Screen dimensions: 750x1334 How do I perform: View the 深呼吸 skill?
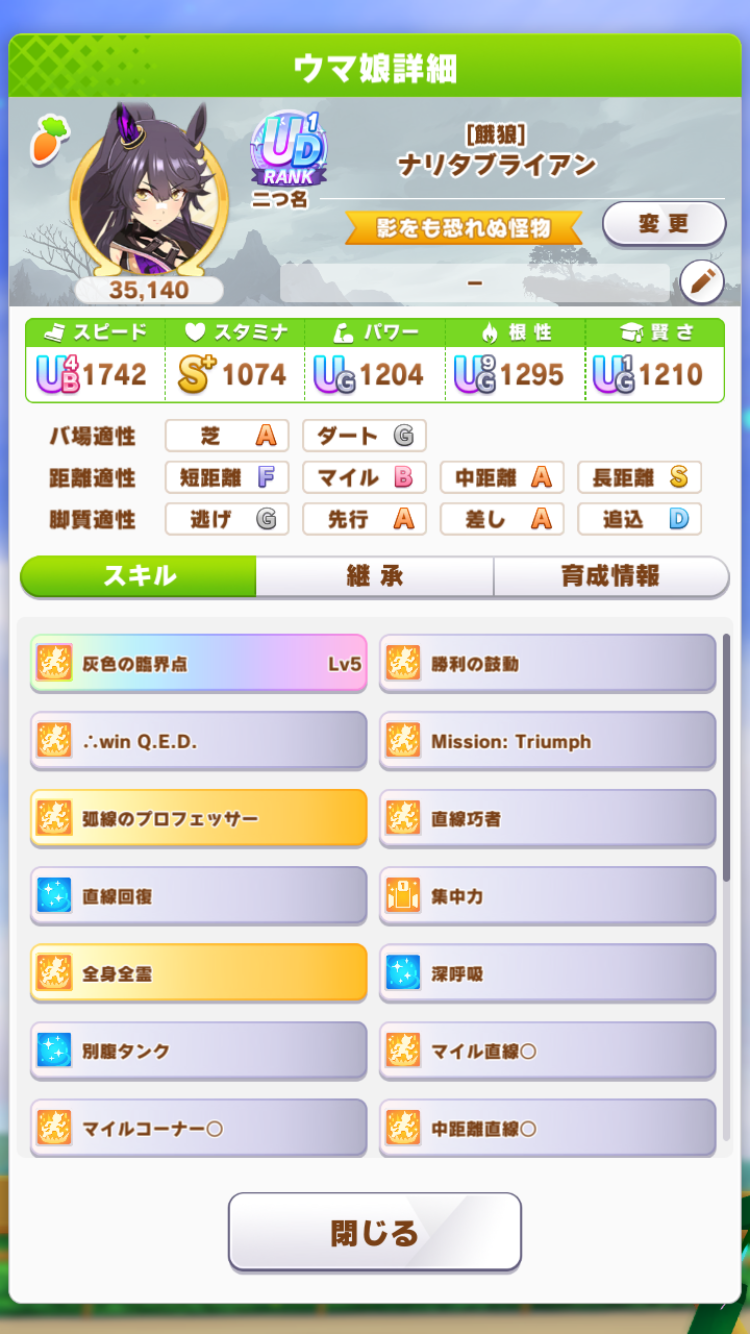(547, 973)
